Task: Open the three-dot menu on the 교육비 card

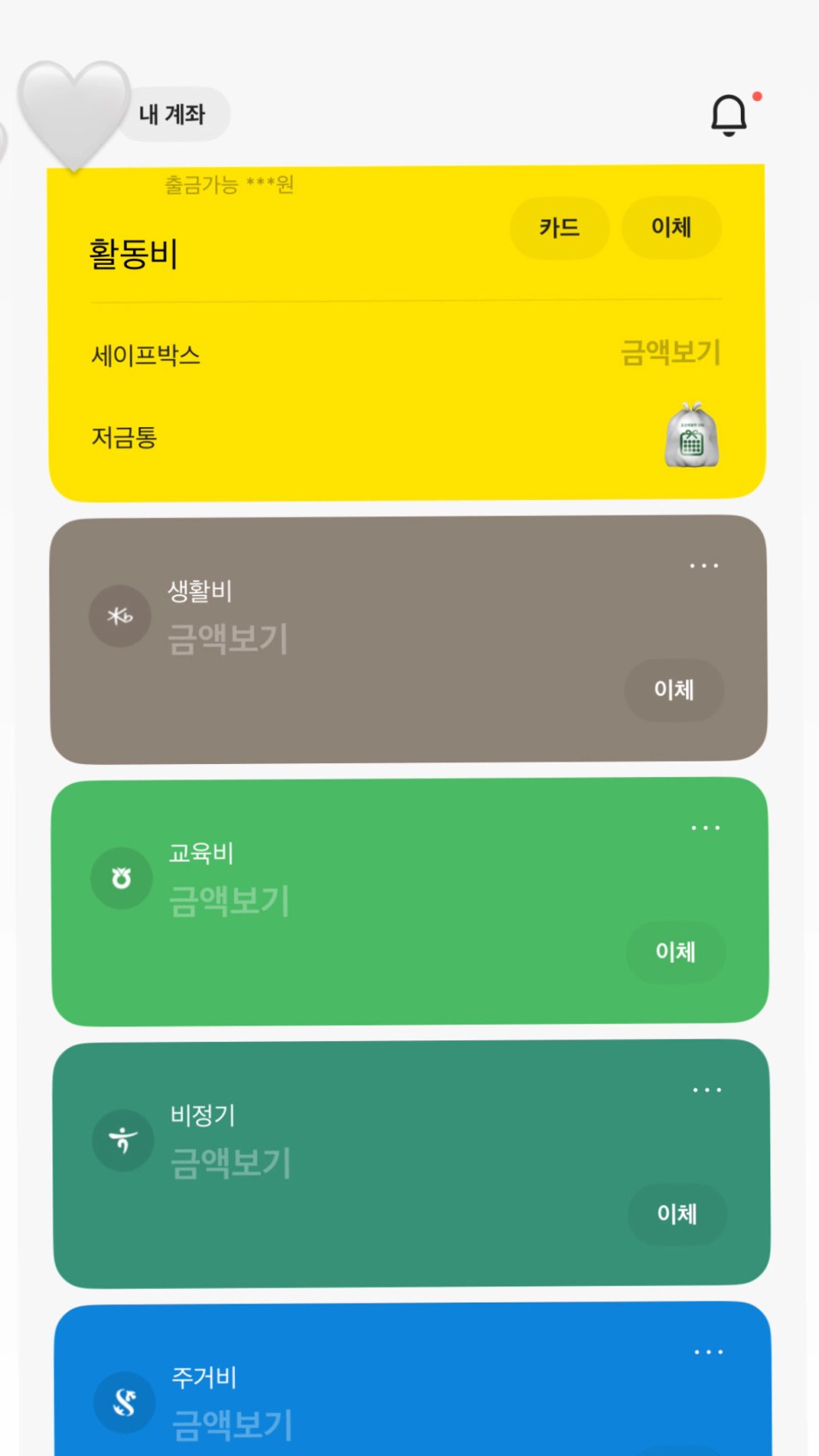Action: click(x=705, y=828)
